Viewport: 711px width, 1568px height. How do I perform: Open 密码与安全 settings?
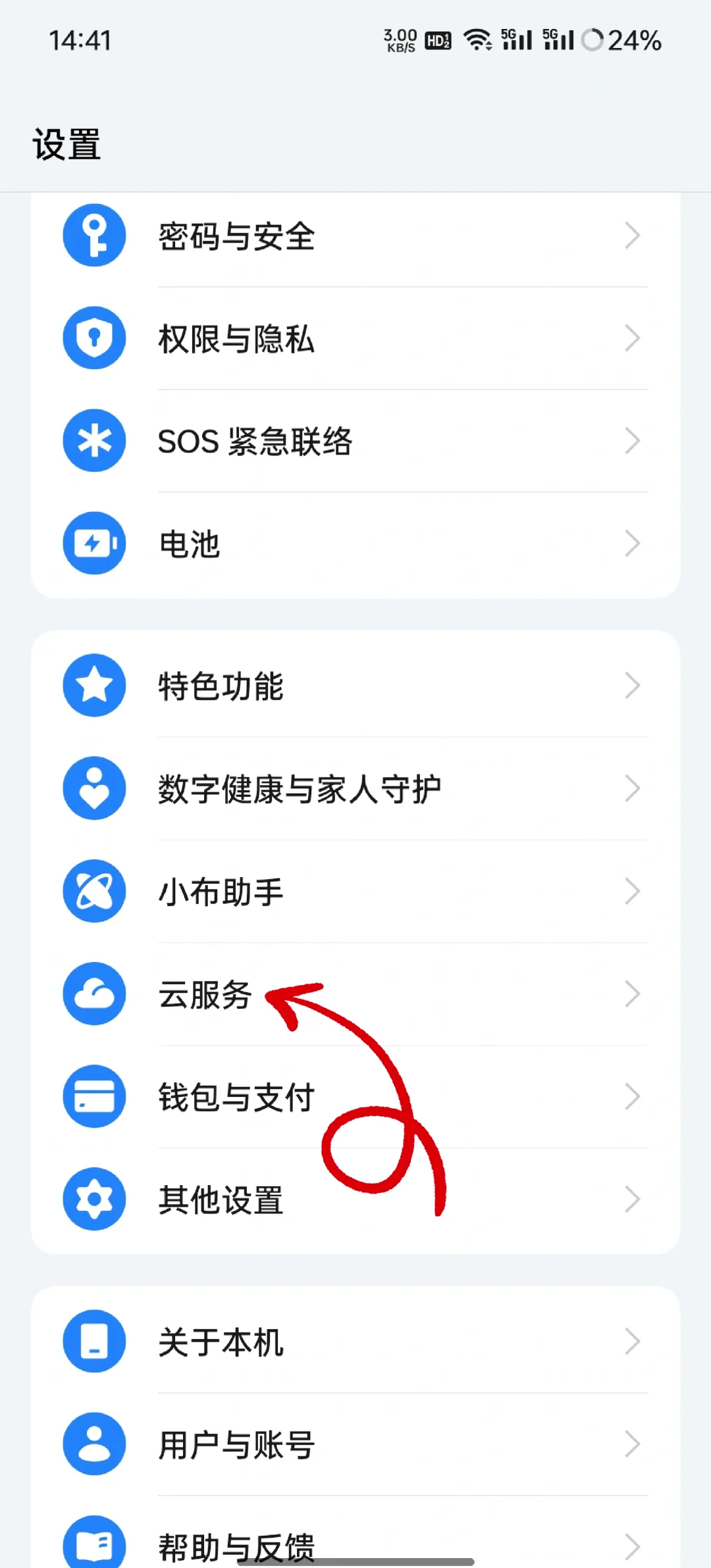(355, 236)
